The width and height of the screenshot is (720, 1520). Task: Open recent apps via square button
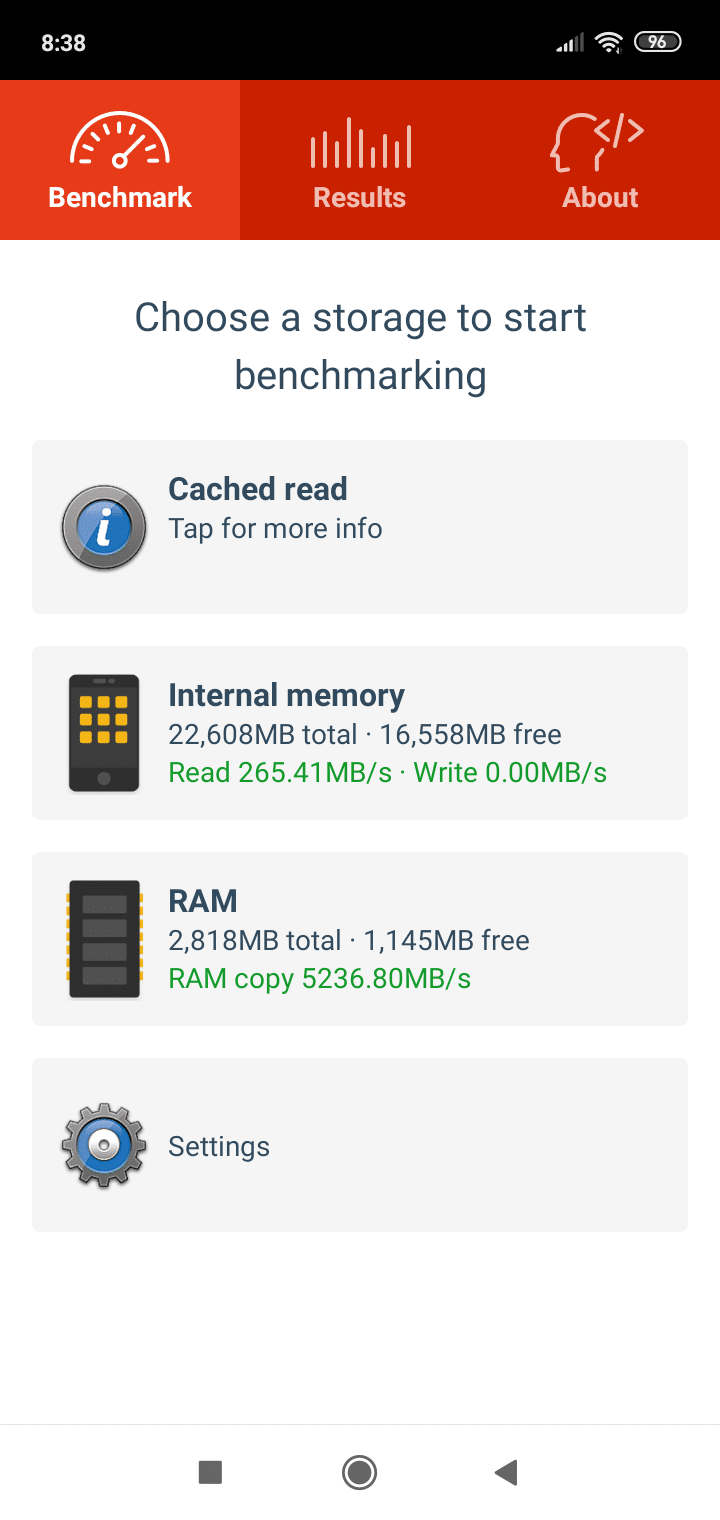tap(210, 1472)
